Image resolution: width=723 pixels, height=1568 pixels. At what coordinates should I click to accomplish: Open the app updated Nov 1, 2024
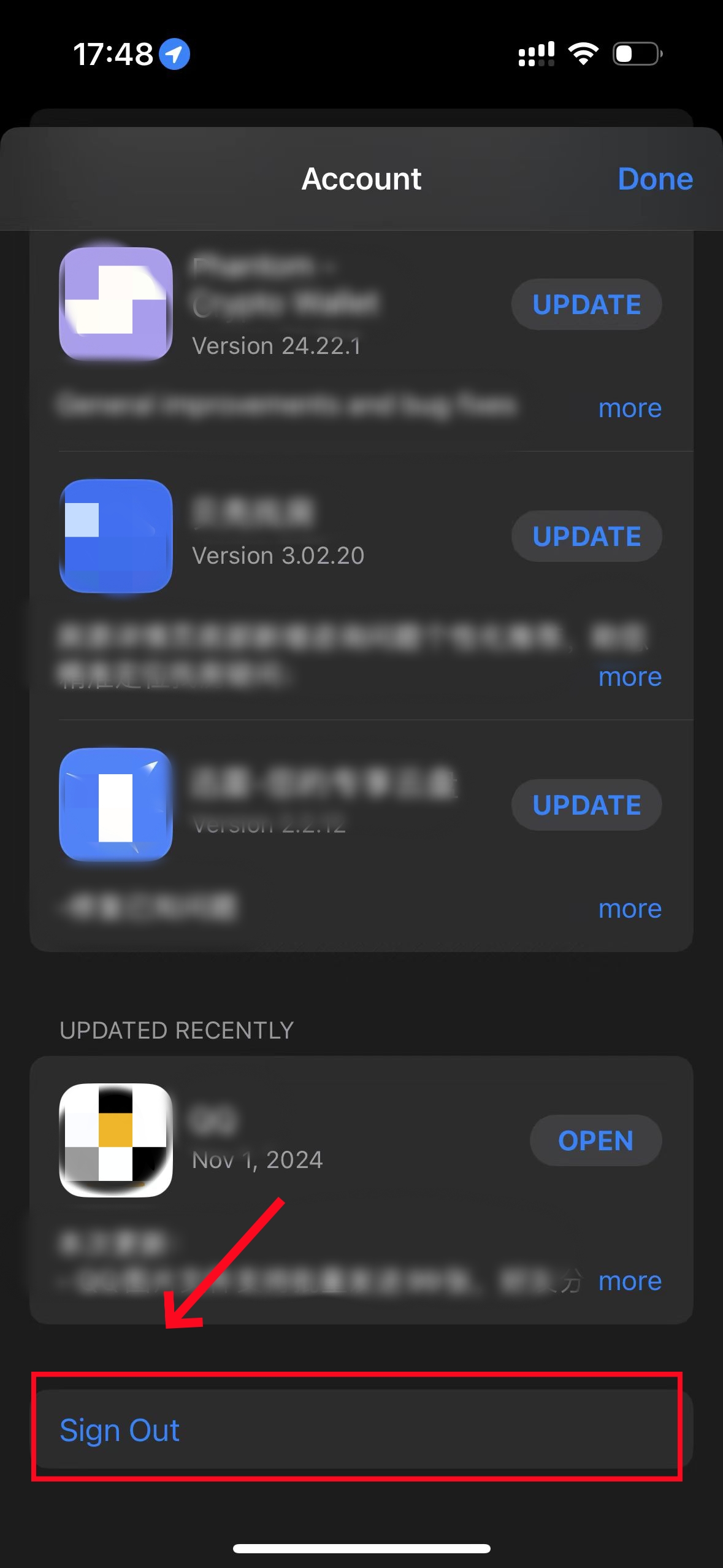[595, 1140]
